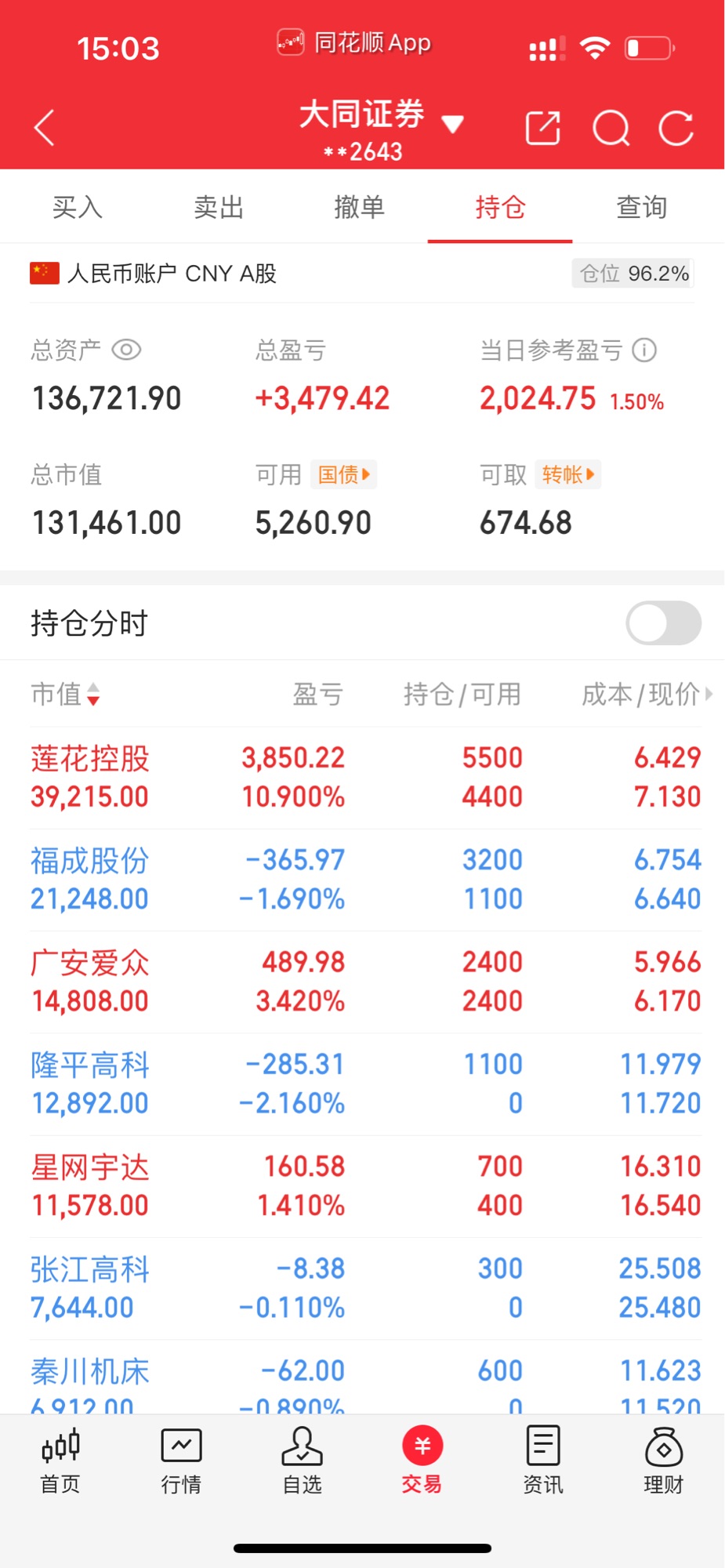
Task: Sort holdings by 市值
Action: tap(65, 694)
